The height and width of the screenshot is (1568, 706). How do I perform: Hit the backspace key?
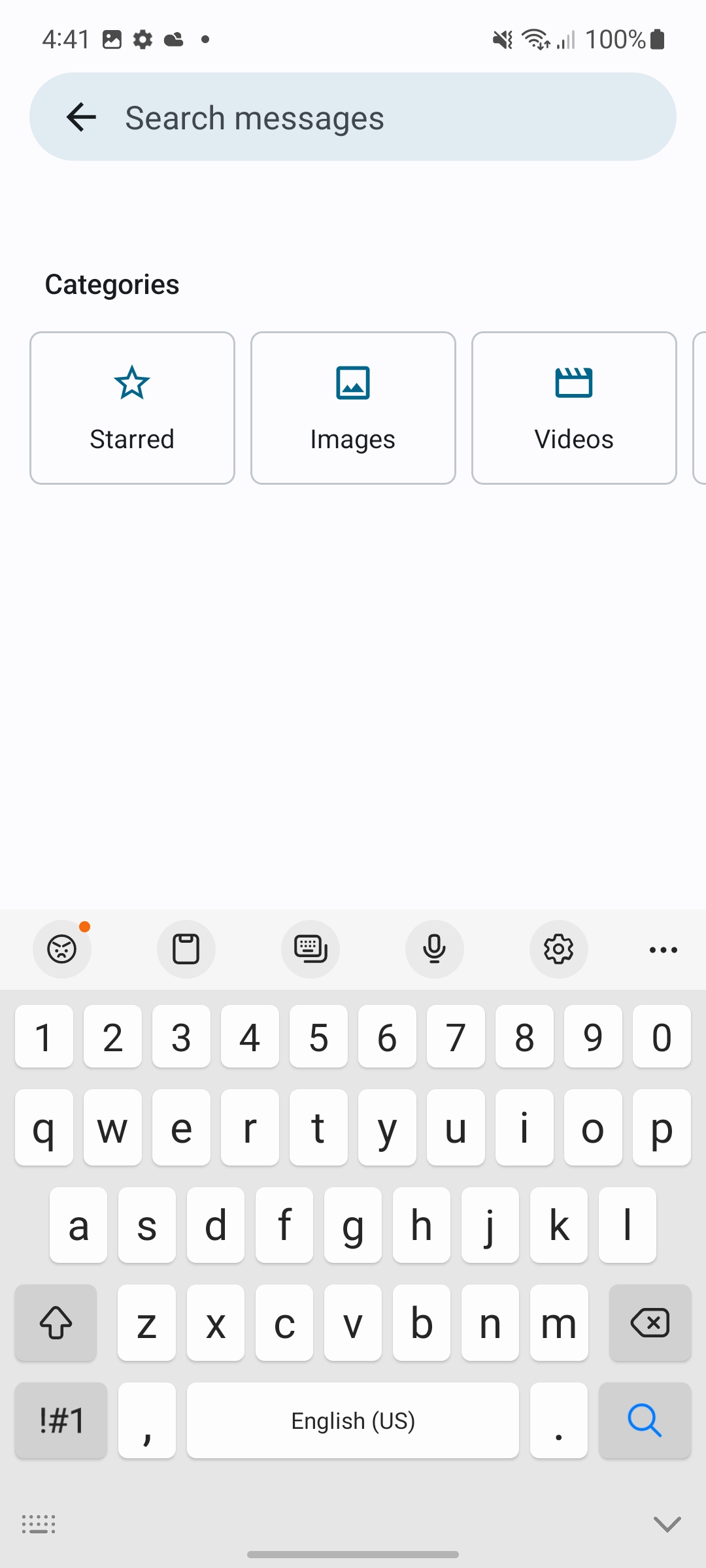point(650,1323)
